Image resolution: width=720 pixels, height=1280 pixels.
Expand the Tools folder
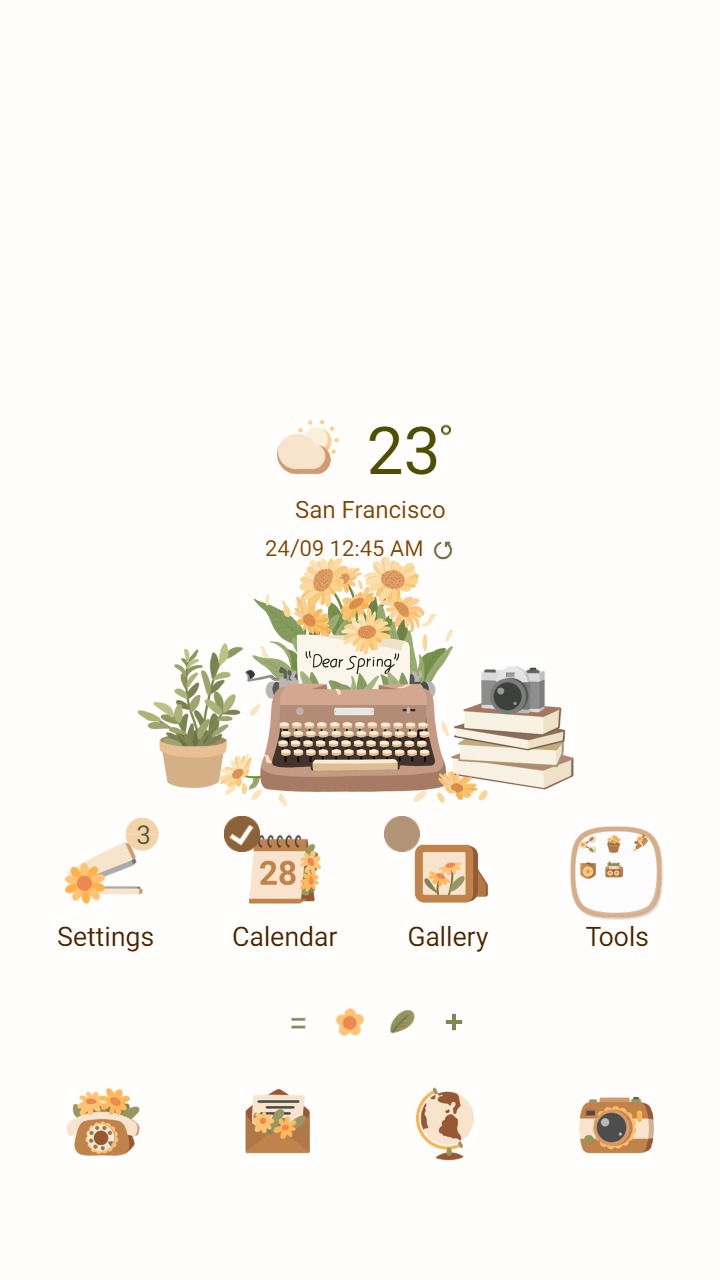coord(616,872)
